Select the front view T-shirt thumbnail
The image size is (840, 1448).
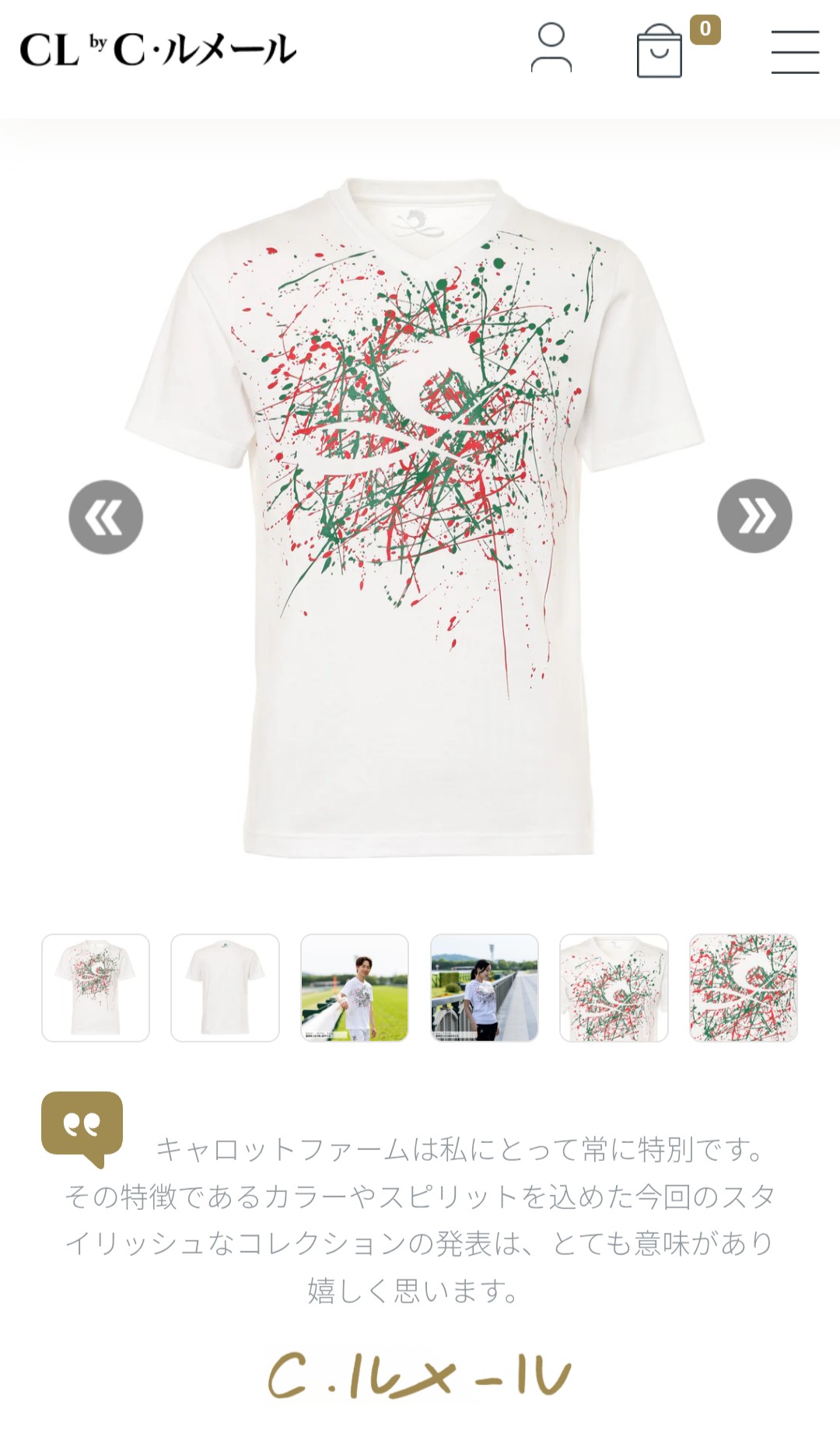[96, 987]
